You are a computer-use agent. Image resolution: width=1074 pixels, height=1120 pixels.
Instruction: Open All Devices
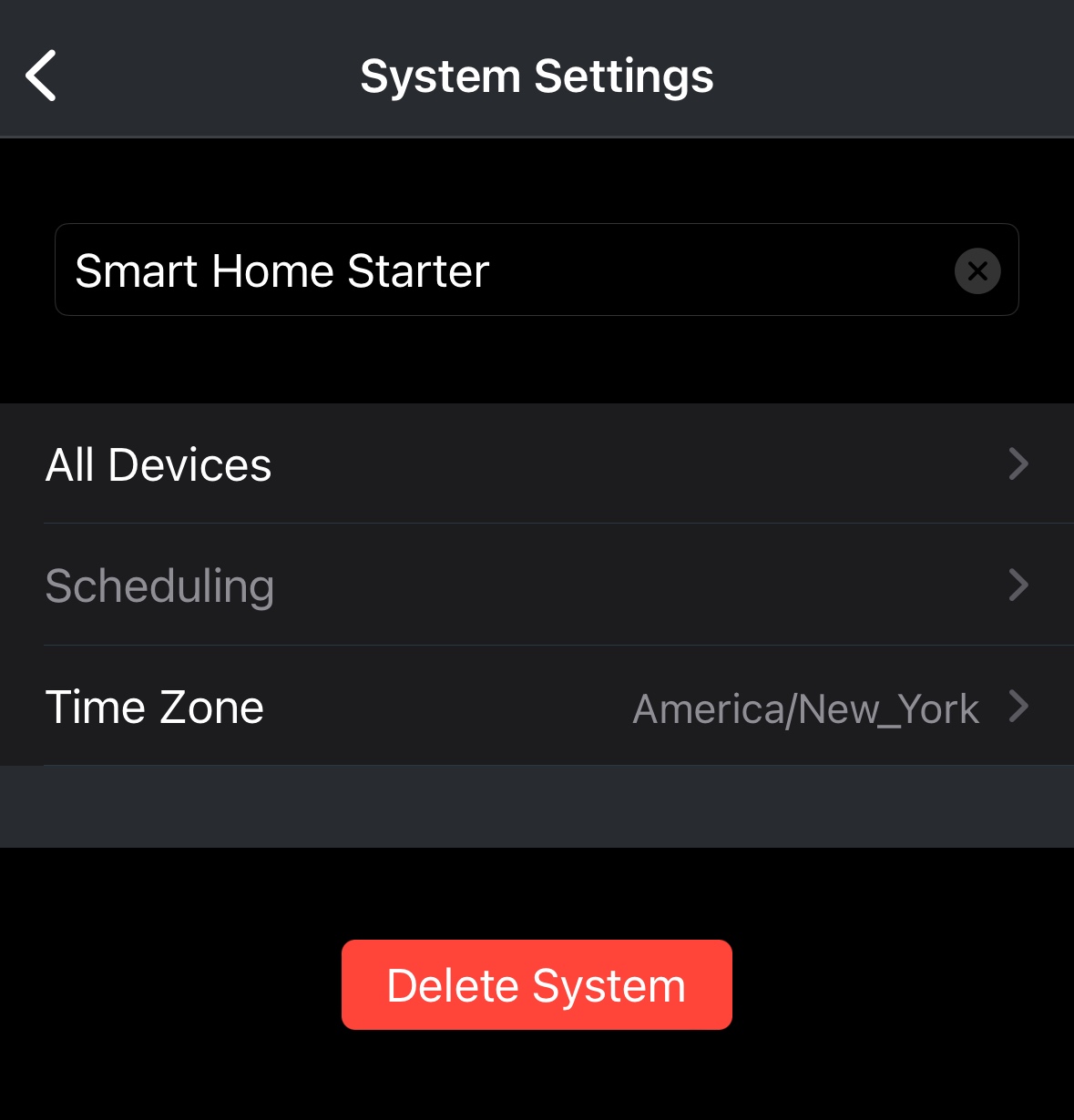click(537, 464)
